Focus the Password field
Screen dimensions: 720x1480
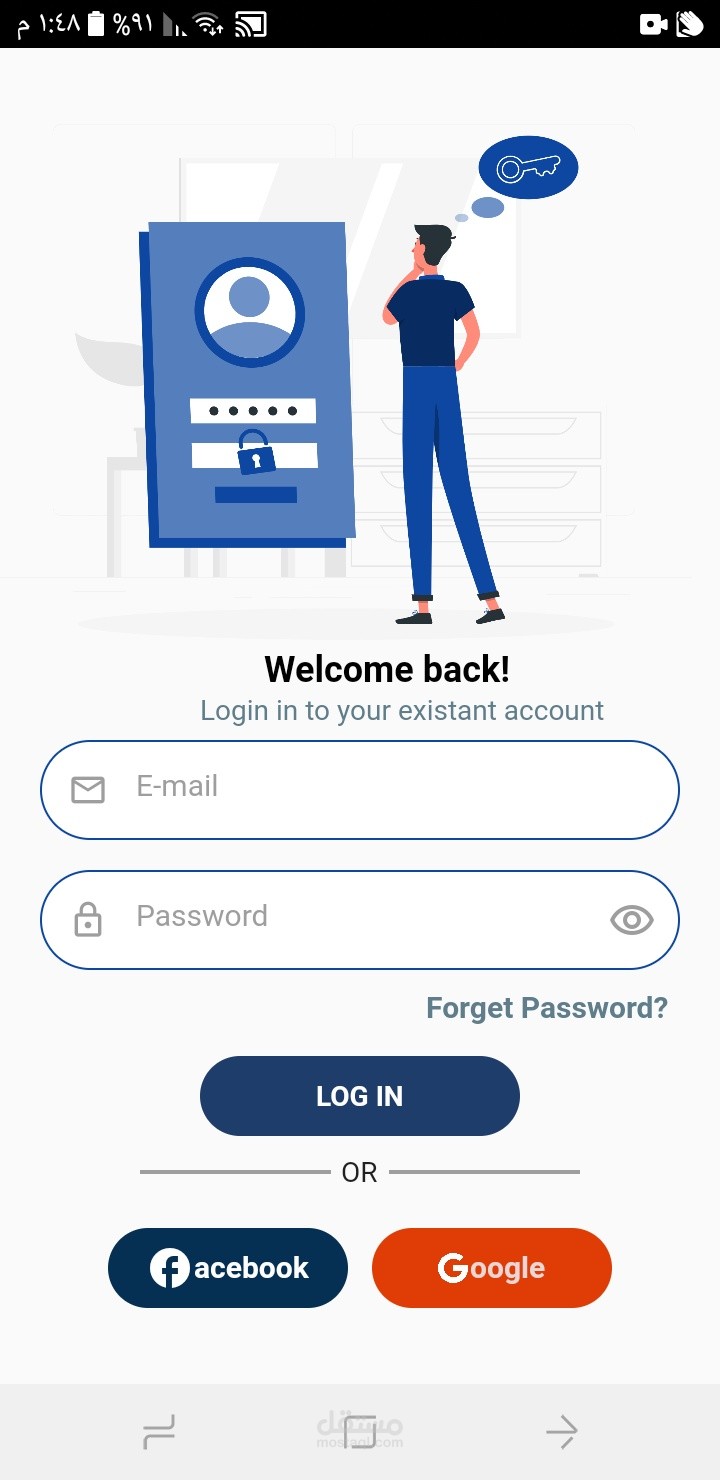click(360, 920)
